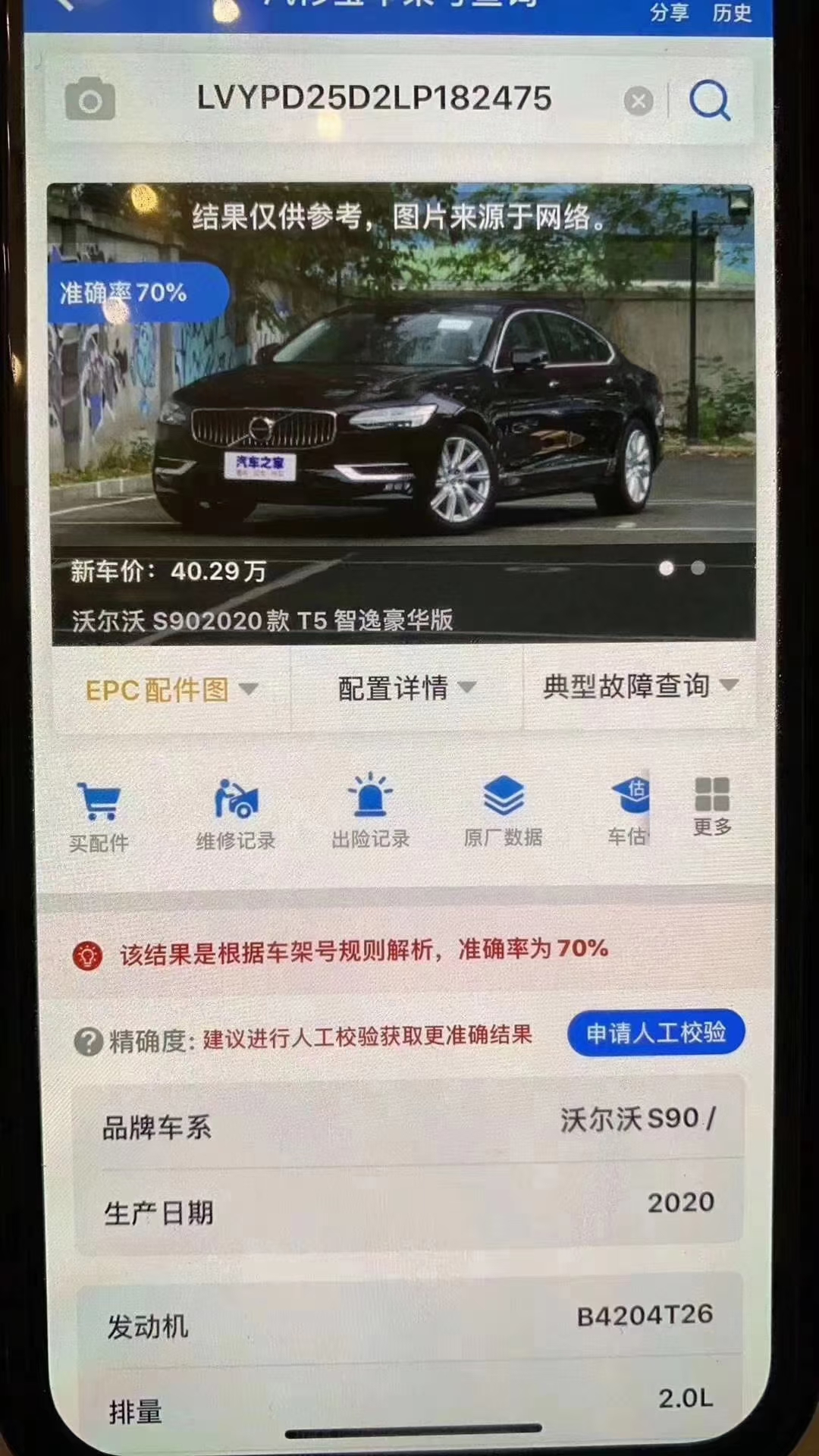This screenshot has height=1456, width=819.
Task: Expand the 配置详情 dropdown
Action: pos(406,688)
